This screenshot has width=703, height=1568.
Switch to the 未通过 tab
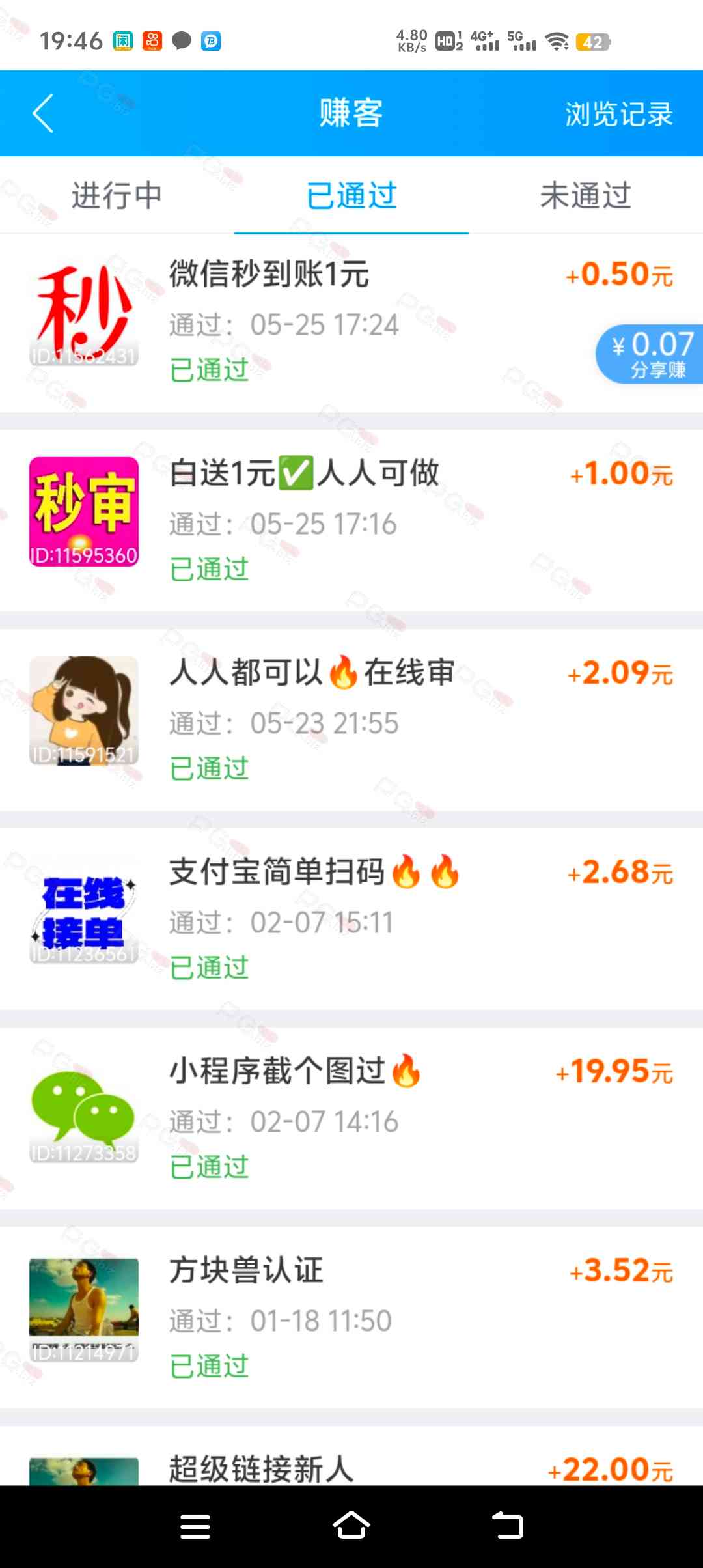[x=586, y=195]
